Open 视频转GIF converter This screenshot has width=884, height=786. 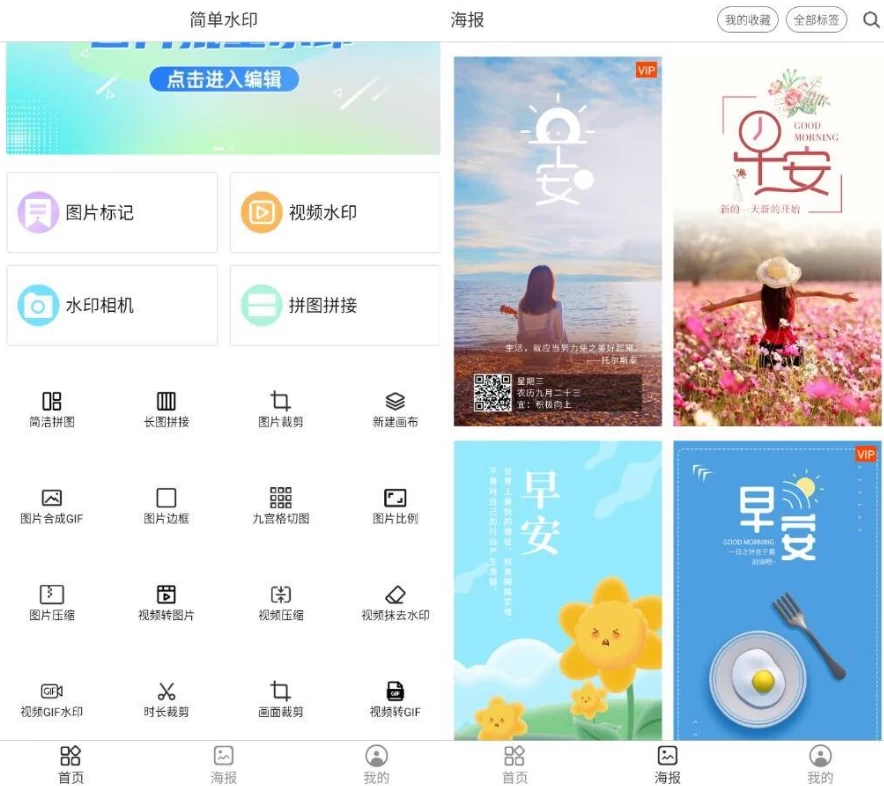[395, 700]
